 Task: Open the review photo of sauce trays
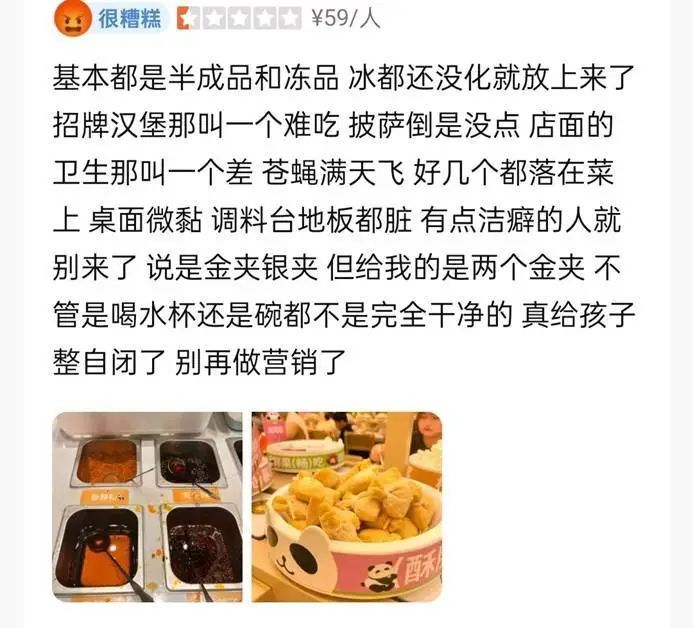point(147,507)
